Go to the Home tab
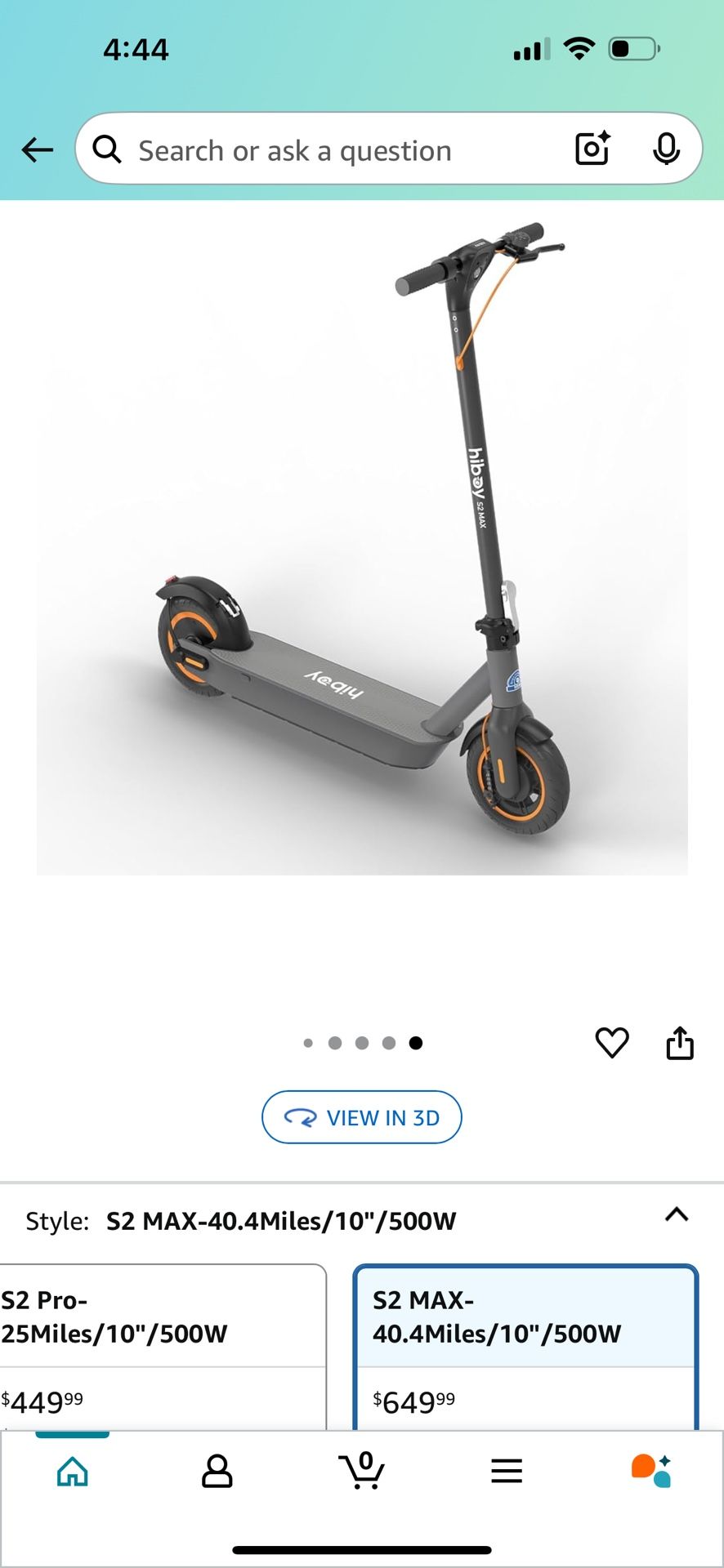 pos(73,1472)
